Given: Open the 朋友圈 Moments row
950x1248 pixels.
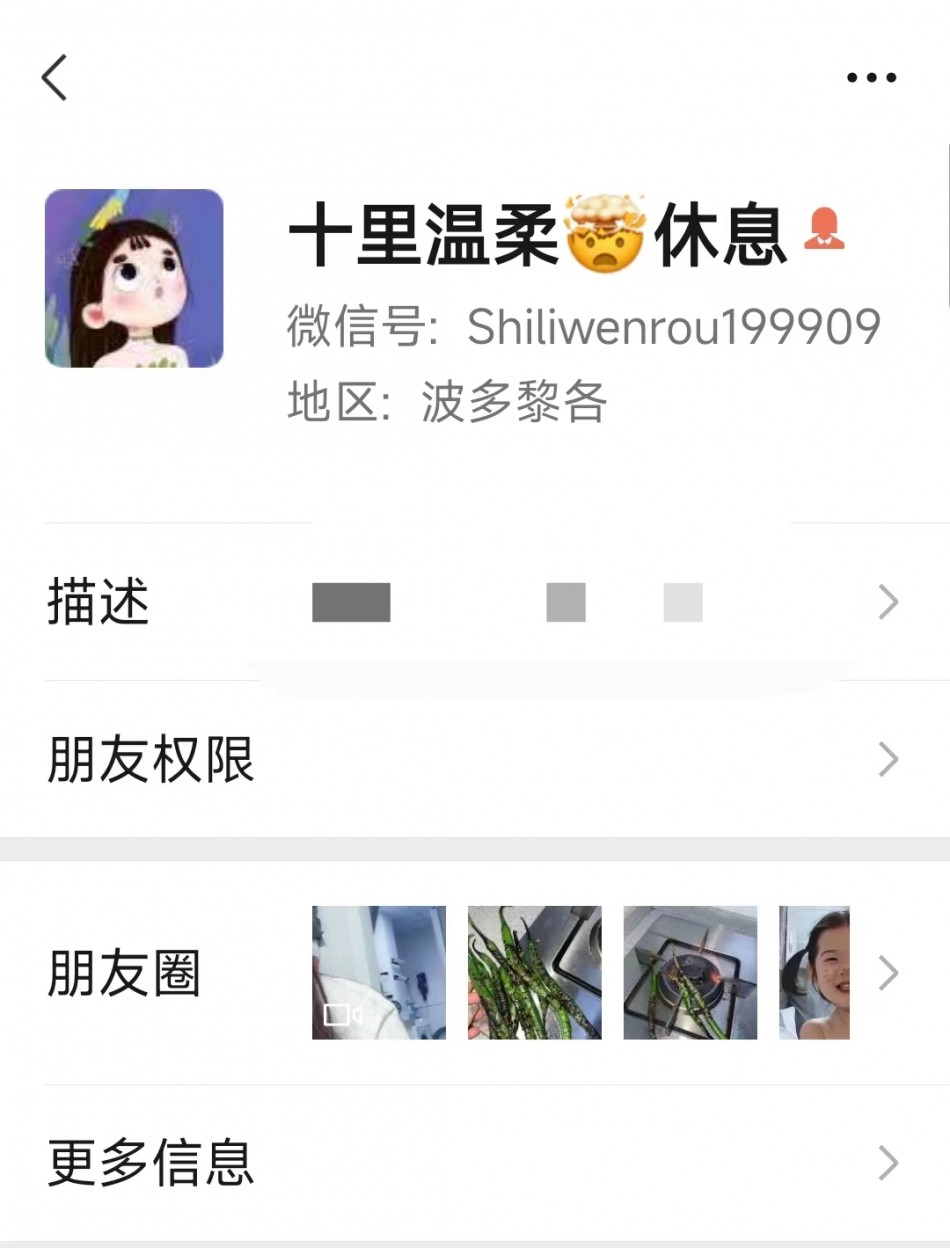Looking at the screenshot, I should pos(475,973).
